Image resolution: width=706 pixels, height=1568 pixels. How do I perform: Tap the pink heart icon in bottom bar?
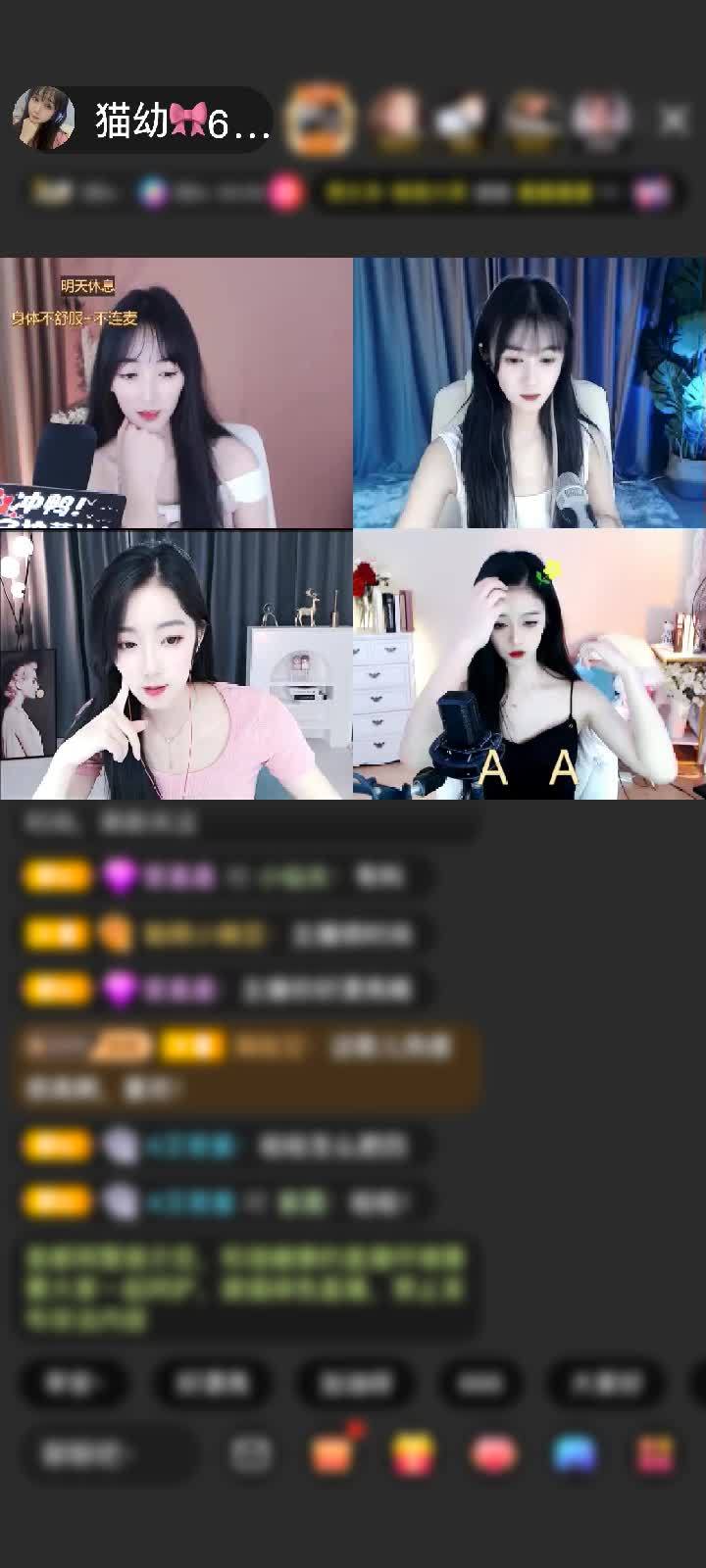tap(494, 1454)
